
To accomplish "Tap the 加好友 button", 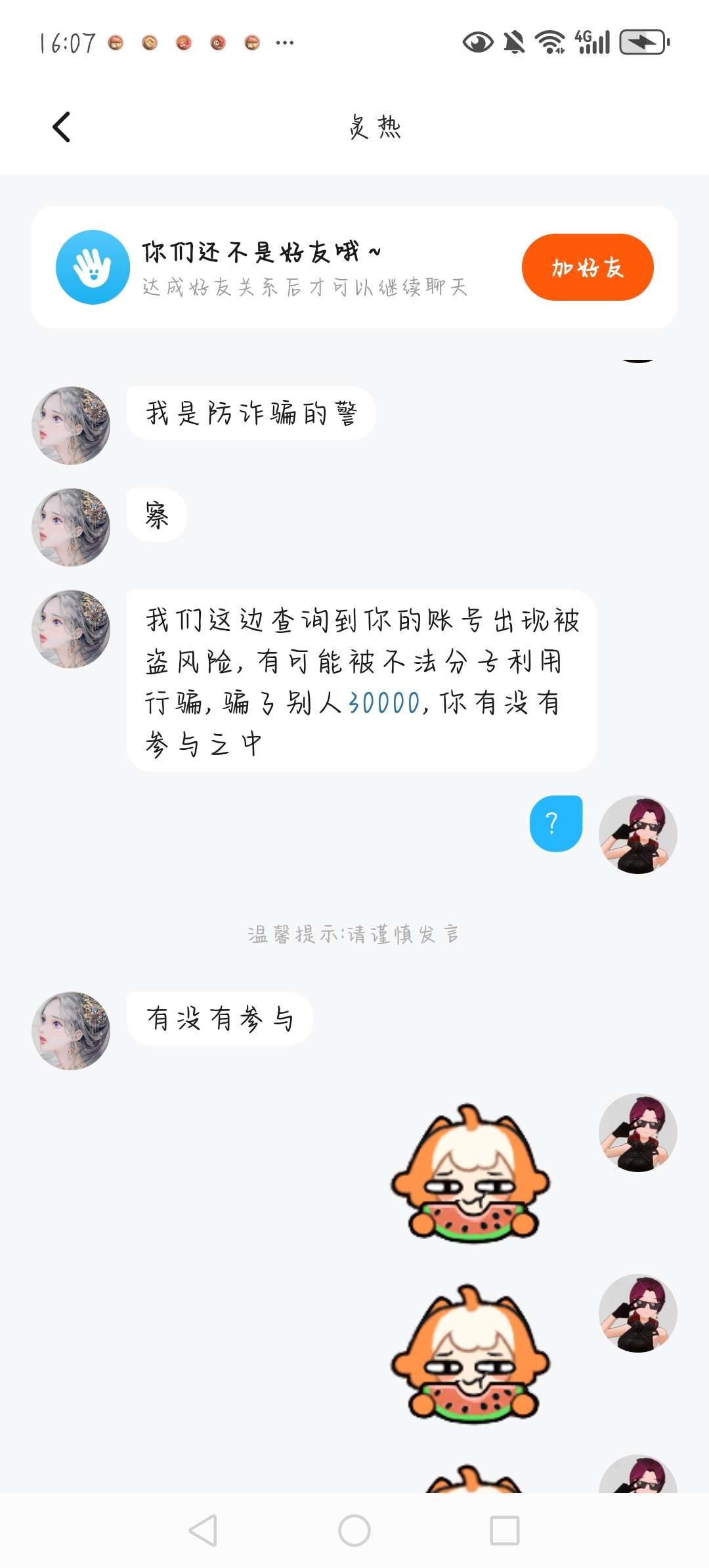I will pyautogui.click(x=587, y=267).
